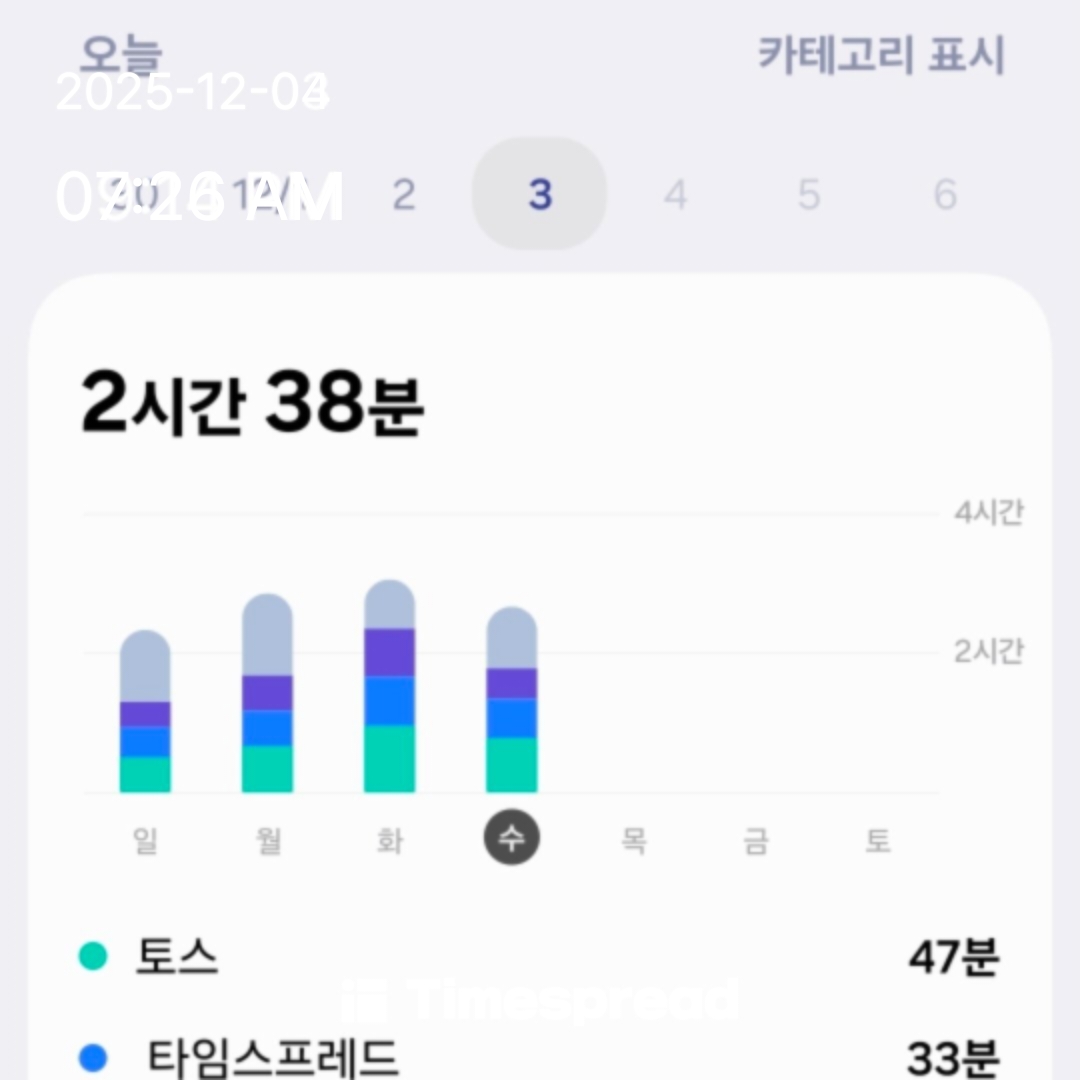Image resolution: width=1080 pixels, height=1080 pixels.
Task: Open the 토스 usage row
Action: (540, 958)
